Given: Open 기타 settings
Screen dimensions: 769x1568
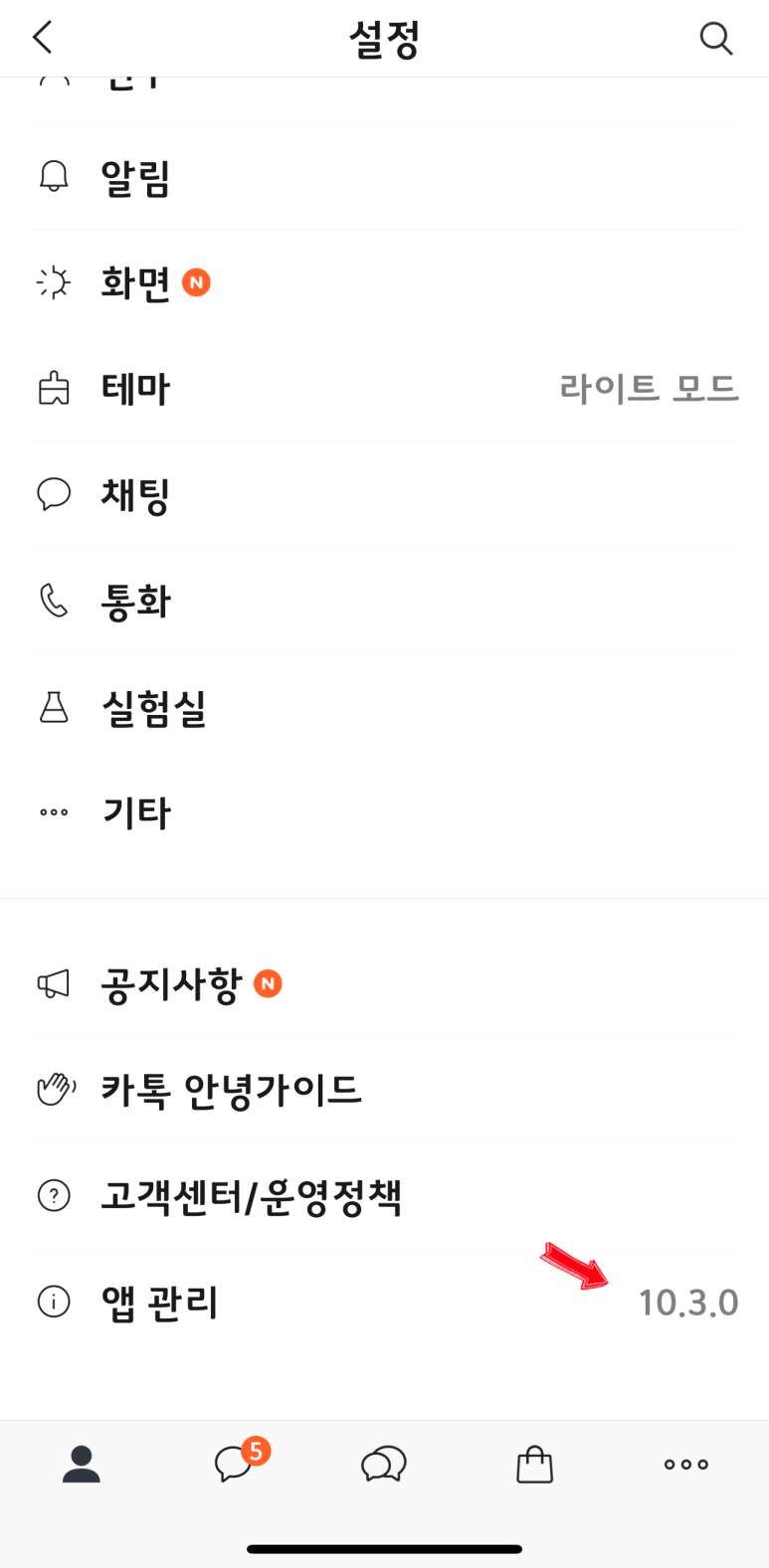Looking at the screenshot, I should click(384, 812).
